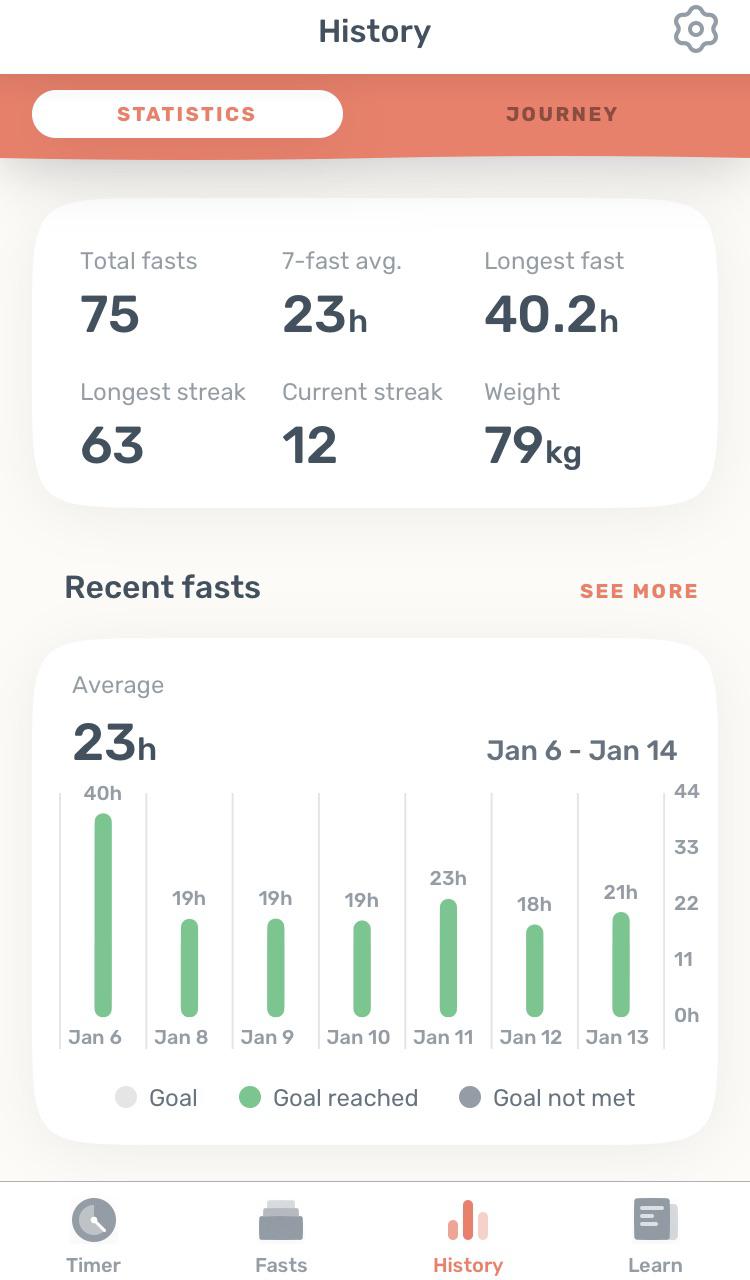Viewport: 750px width, 1280px height.
Task: Open the settings gear icon
Action: (x=696, y=30)
